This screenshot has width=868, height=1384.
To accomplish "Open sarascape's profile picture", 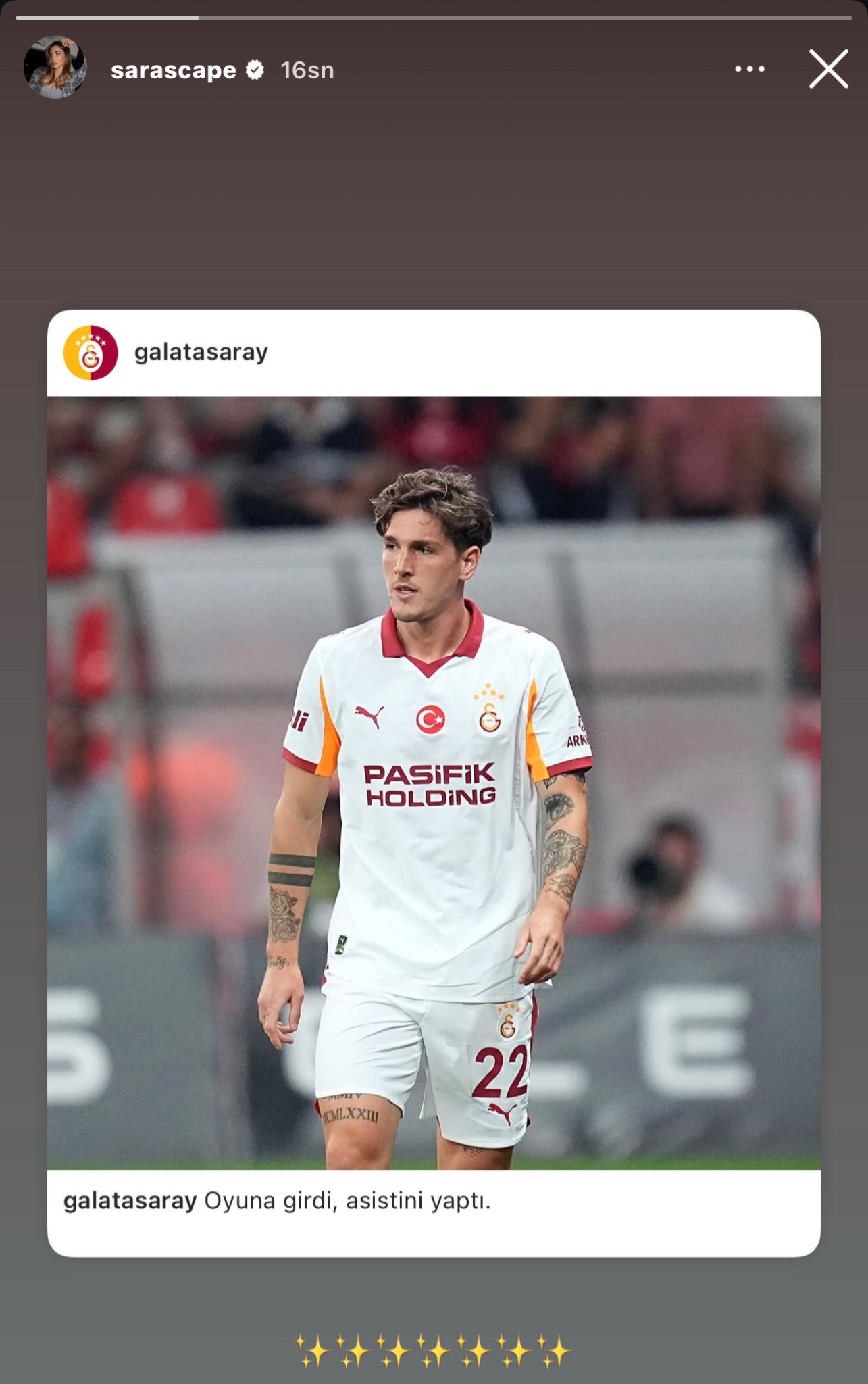I will pyautogui.click(x=55, y=68).
